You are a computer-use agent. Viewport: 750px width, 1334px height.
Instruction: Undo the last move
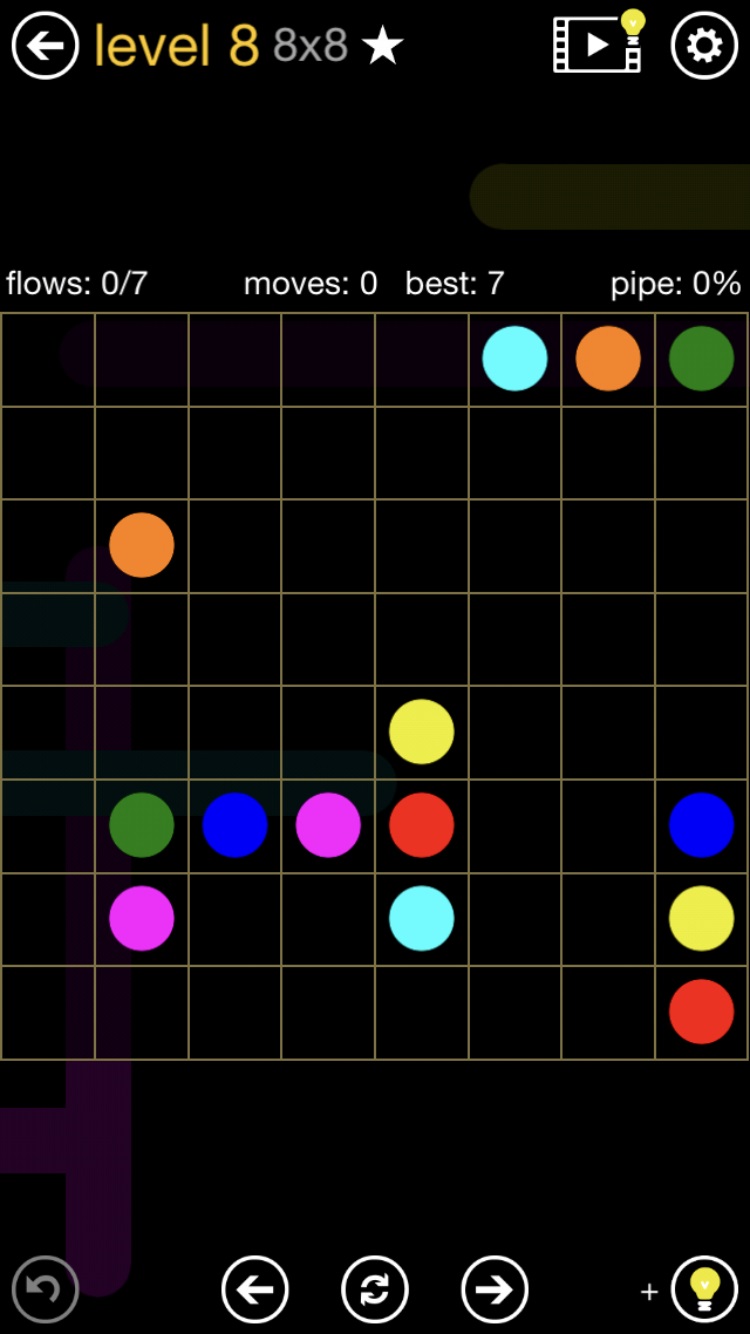pyautogui.click(x=45, y=1289)
